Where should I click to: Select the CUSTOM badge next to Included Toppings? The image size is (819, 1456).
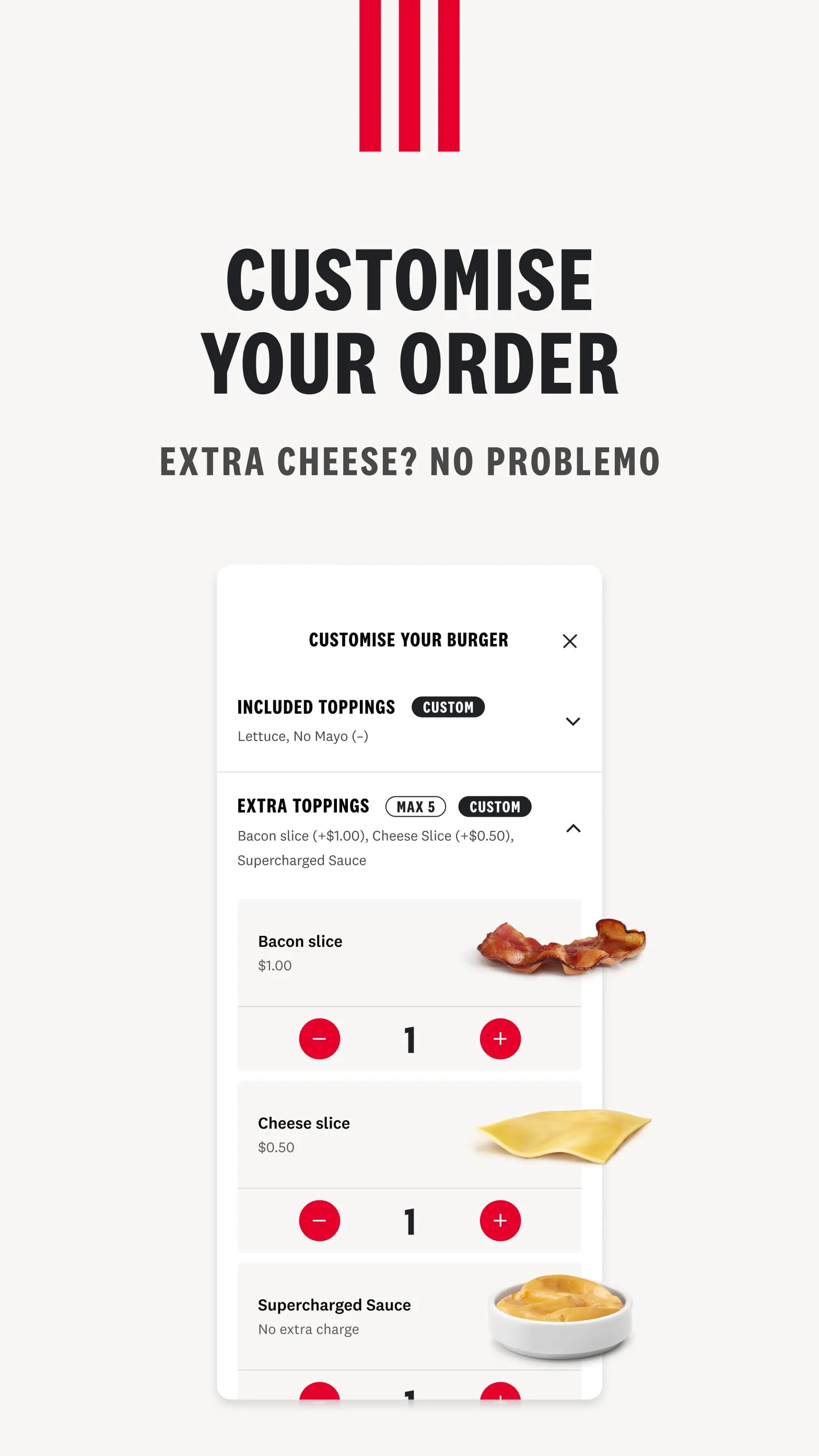448,708
